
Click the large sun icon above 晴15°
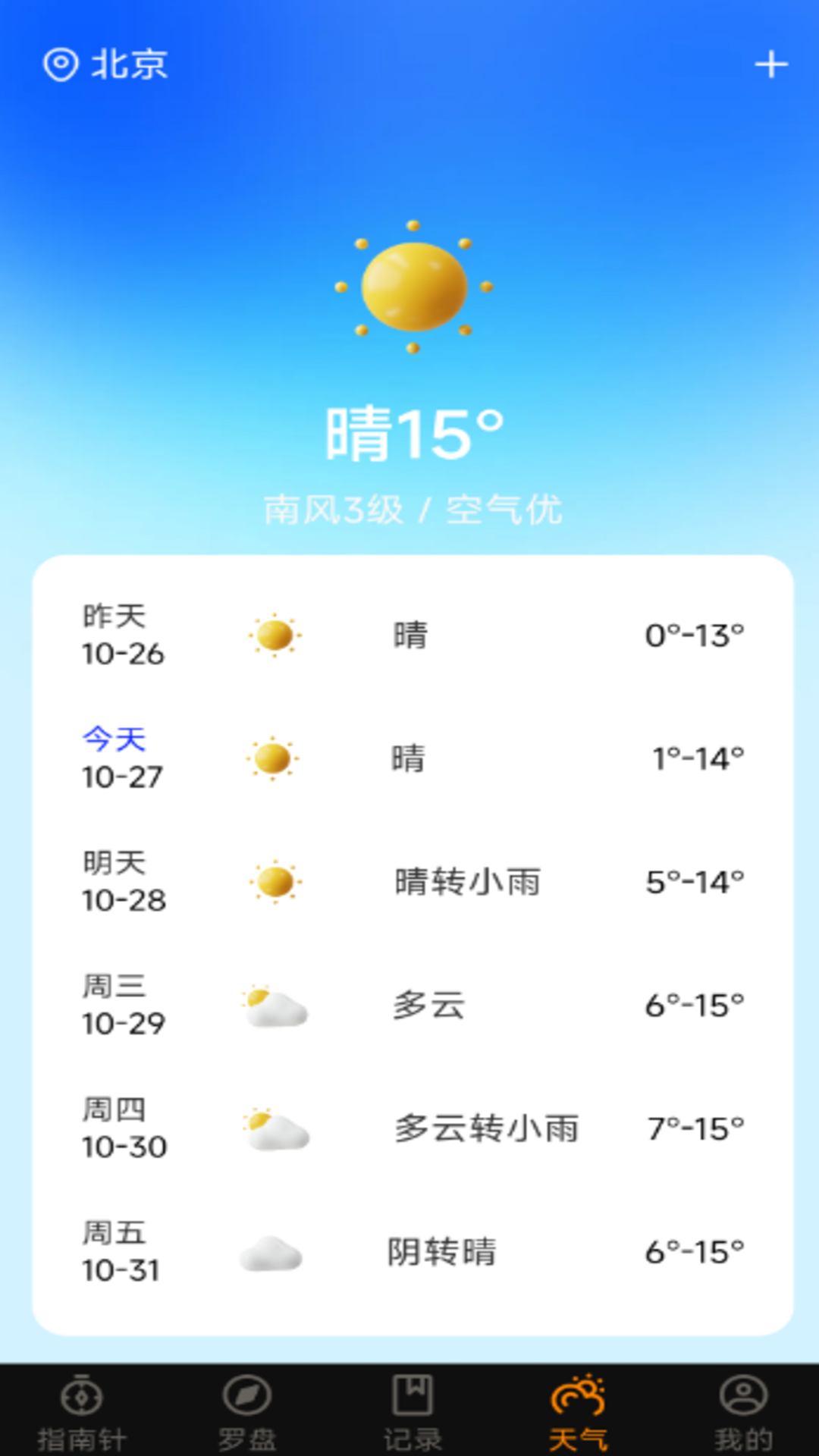pos(413,288)
